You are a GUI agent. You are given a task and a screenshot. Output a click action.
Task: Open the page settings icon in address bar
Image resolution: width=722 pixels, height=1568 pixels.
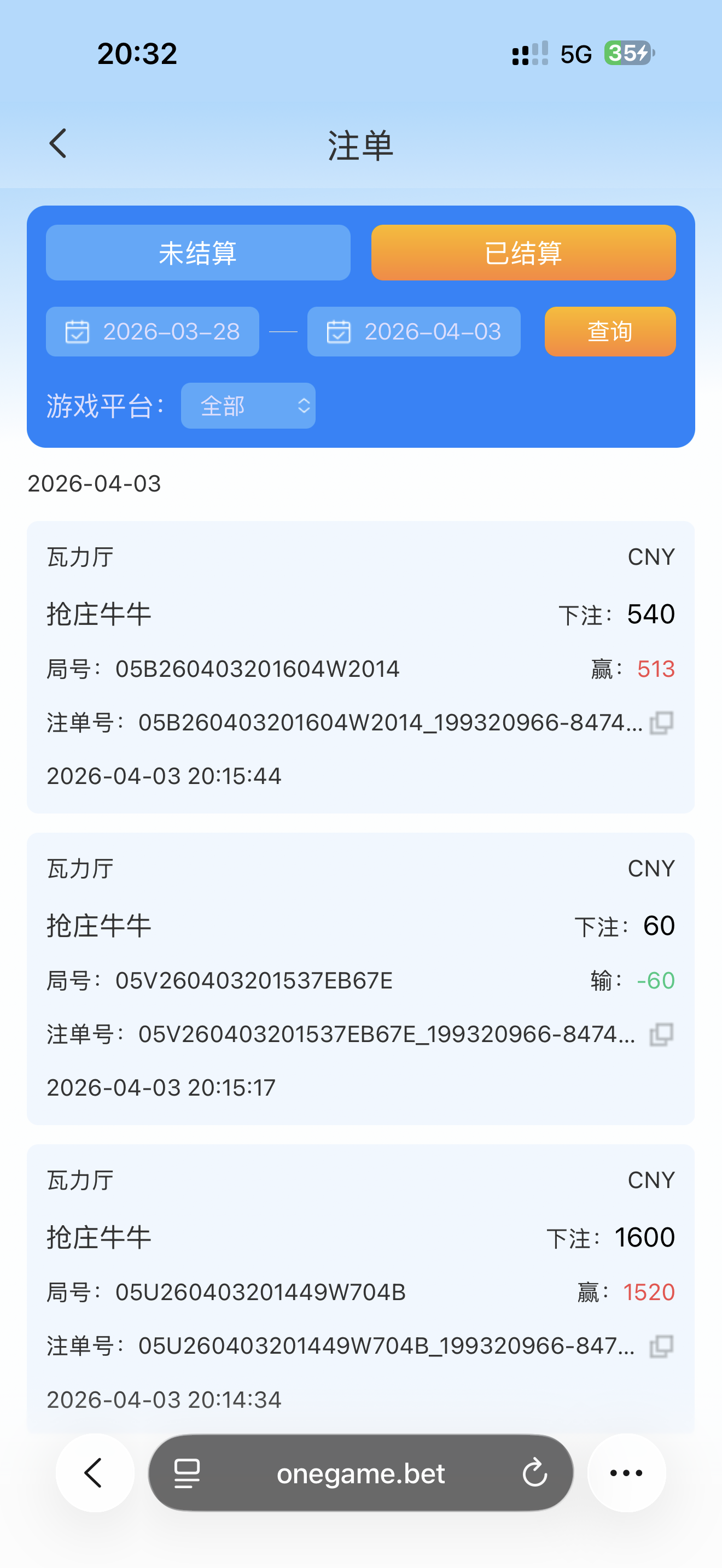(187, 1473)
